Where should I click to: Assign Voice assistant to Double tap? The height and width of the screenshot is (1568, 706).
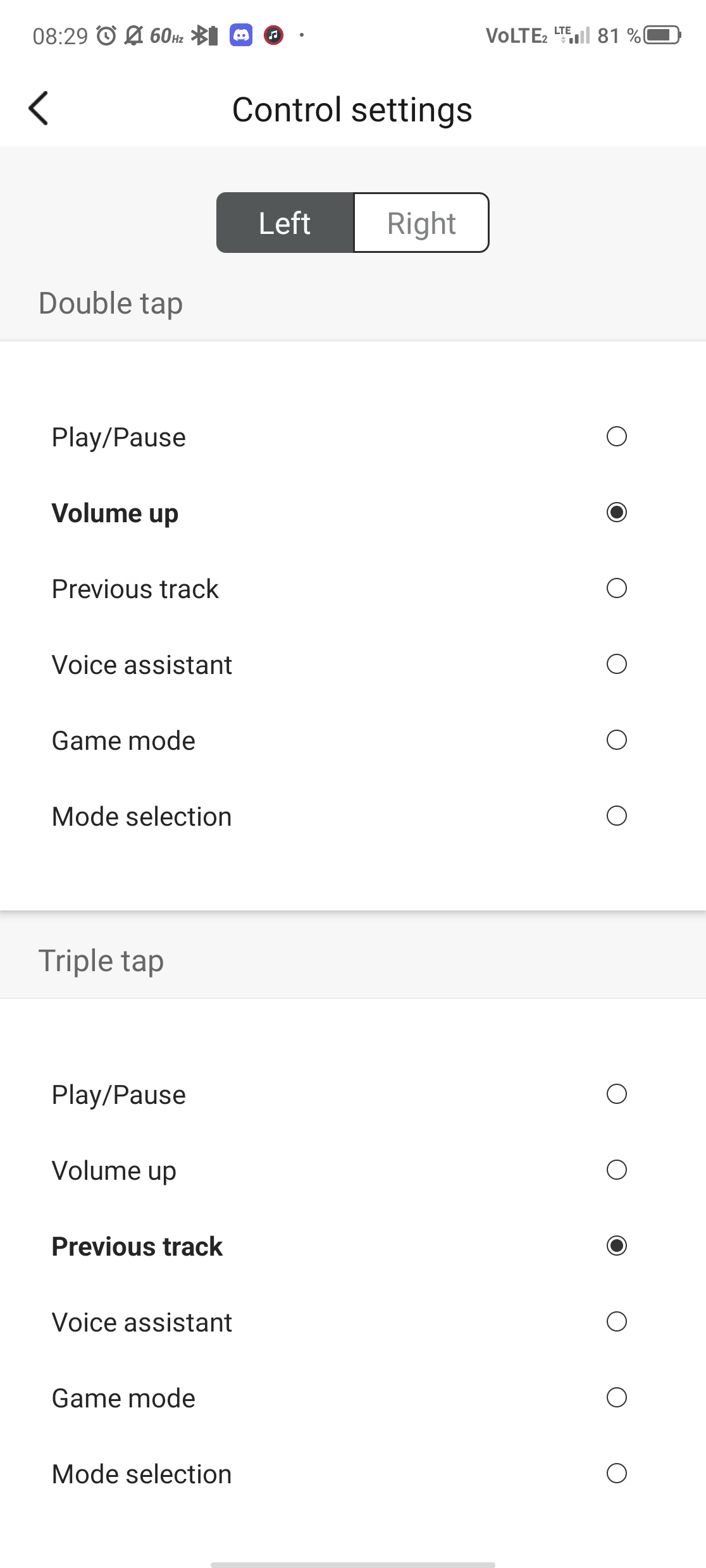click(353, 665)
